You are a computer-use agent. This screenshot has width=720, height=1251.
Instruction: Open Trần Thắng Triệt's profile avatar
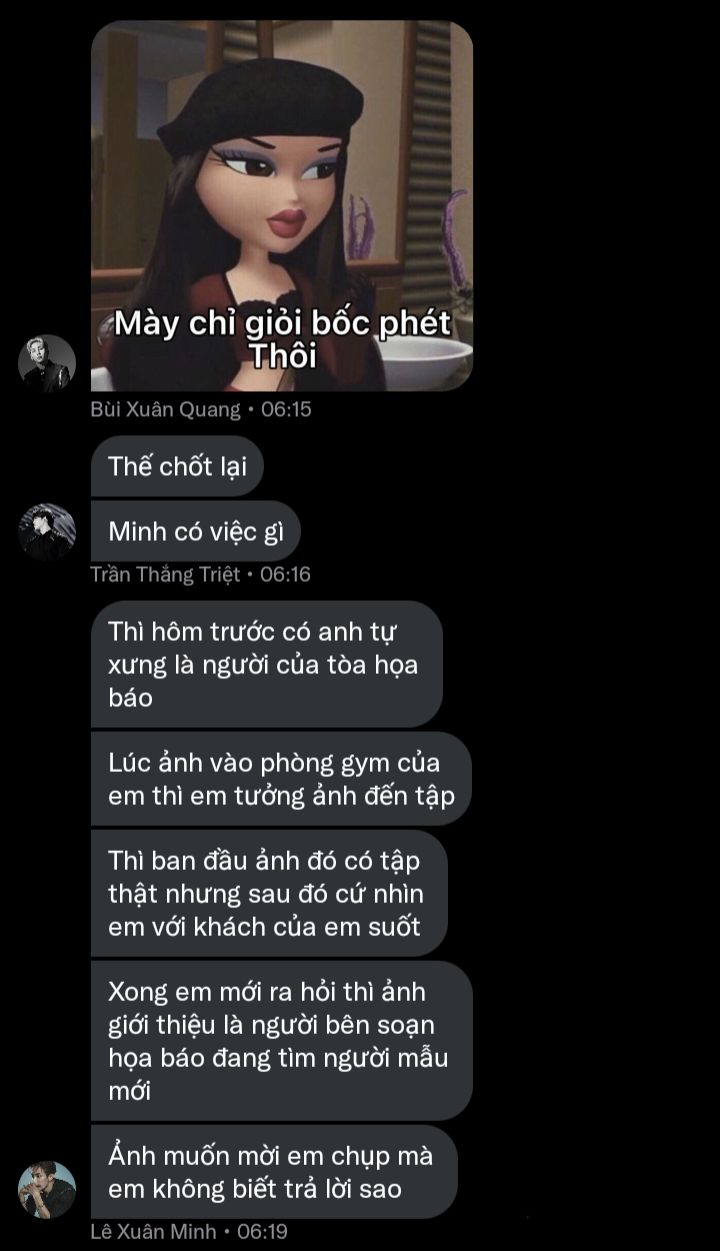point(47,532)
